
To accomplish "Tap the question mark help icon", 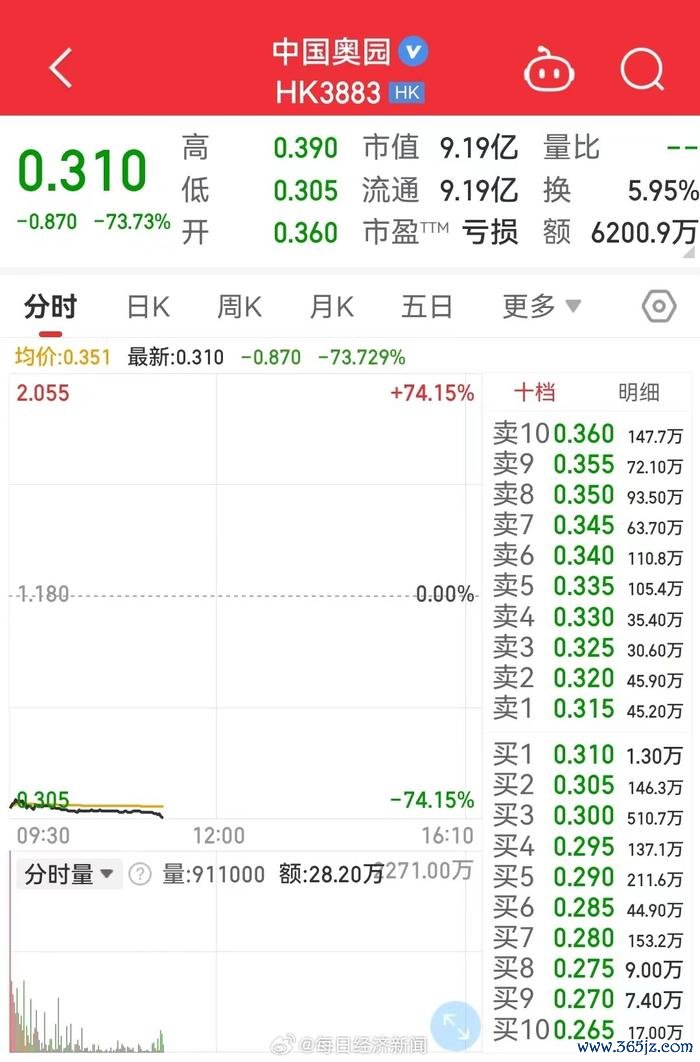I will 140,875.
